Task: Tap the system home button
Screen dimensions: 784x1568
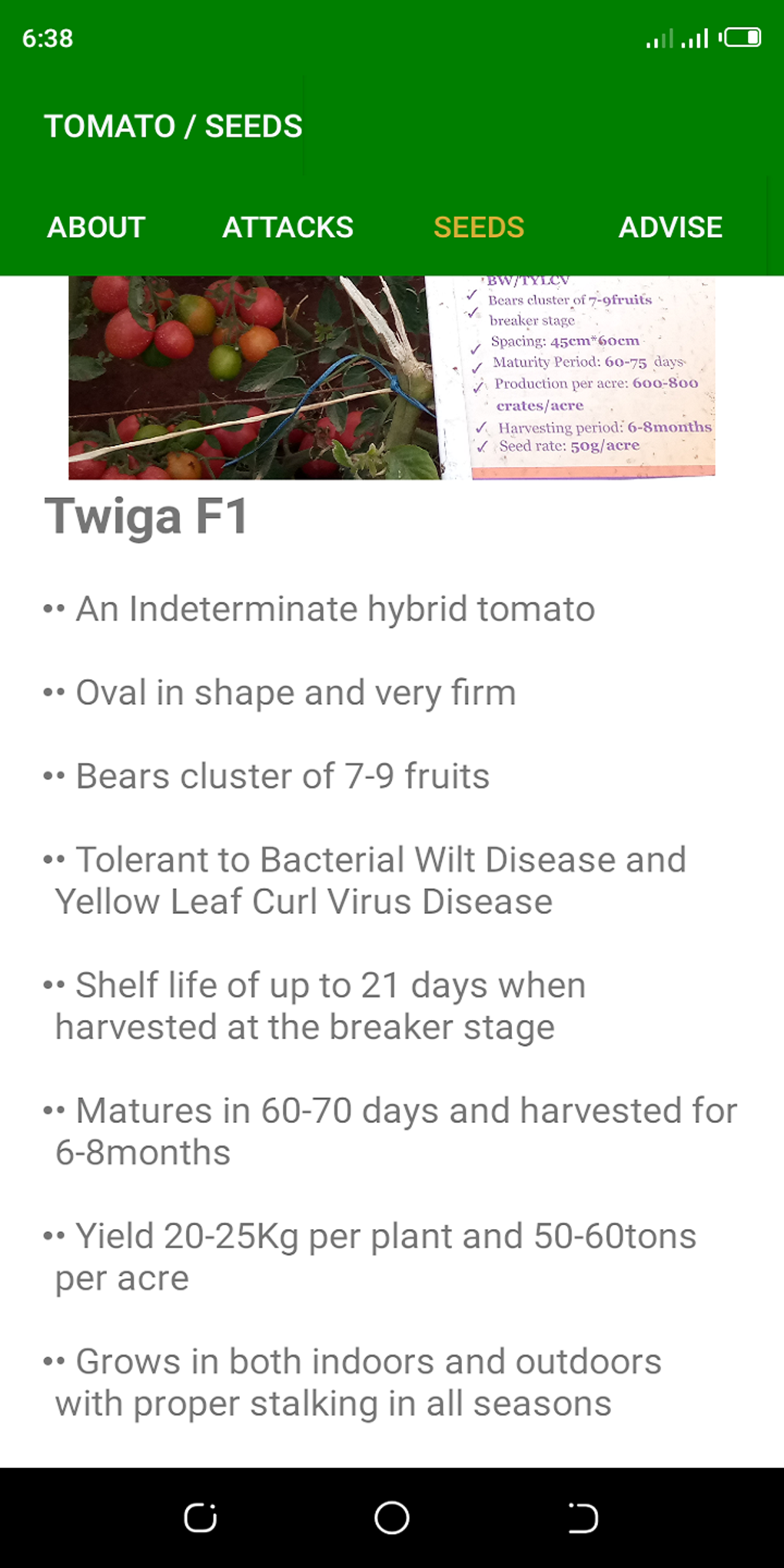Action: (392, 1518)
